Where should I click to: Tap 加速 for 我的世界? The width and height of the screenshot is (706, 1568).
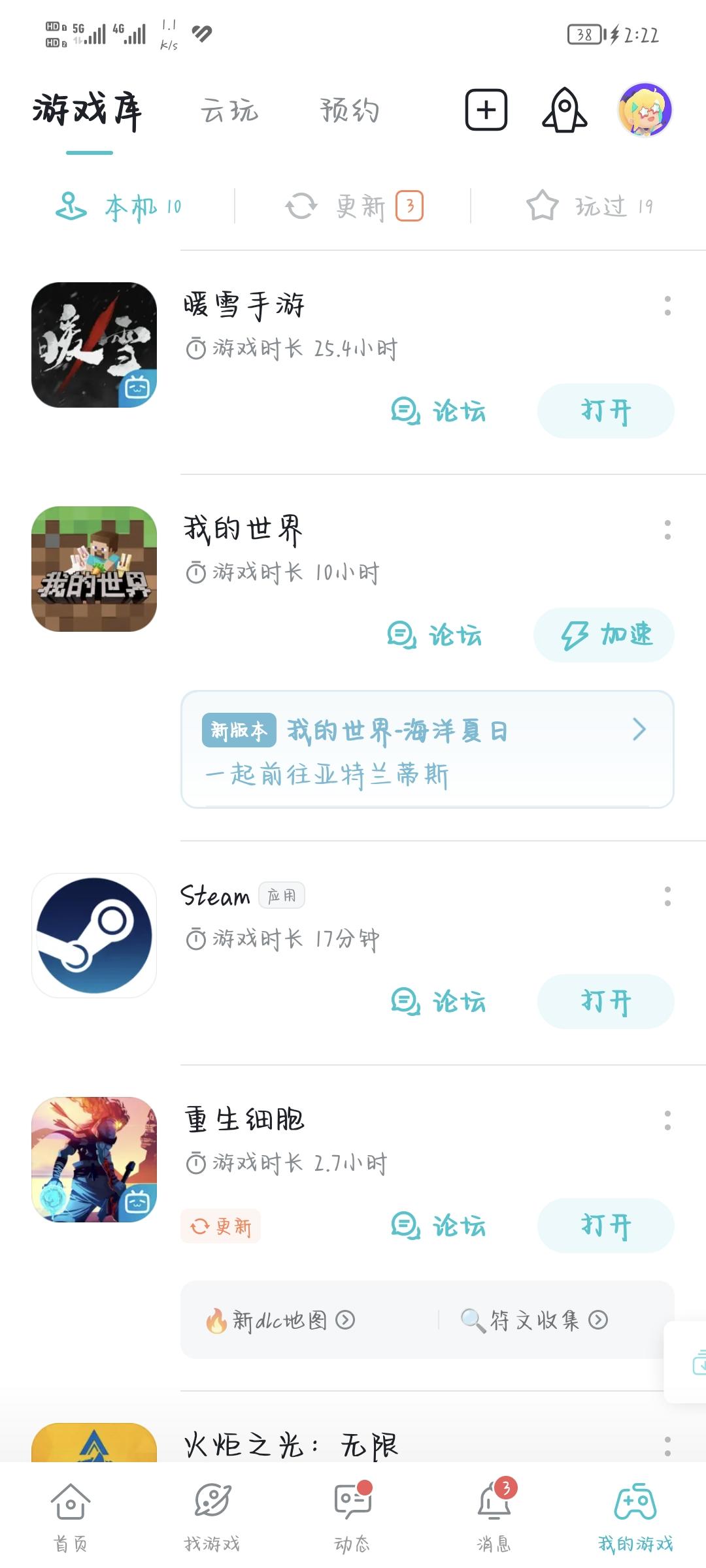pyautogui.click(x=604, y=635)
